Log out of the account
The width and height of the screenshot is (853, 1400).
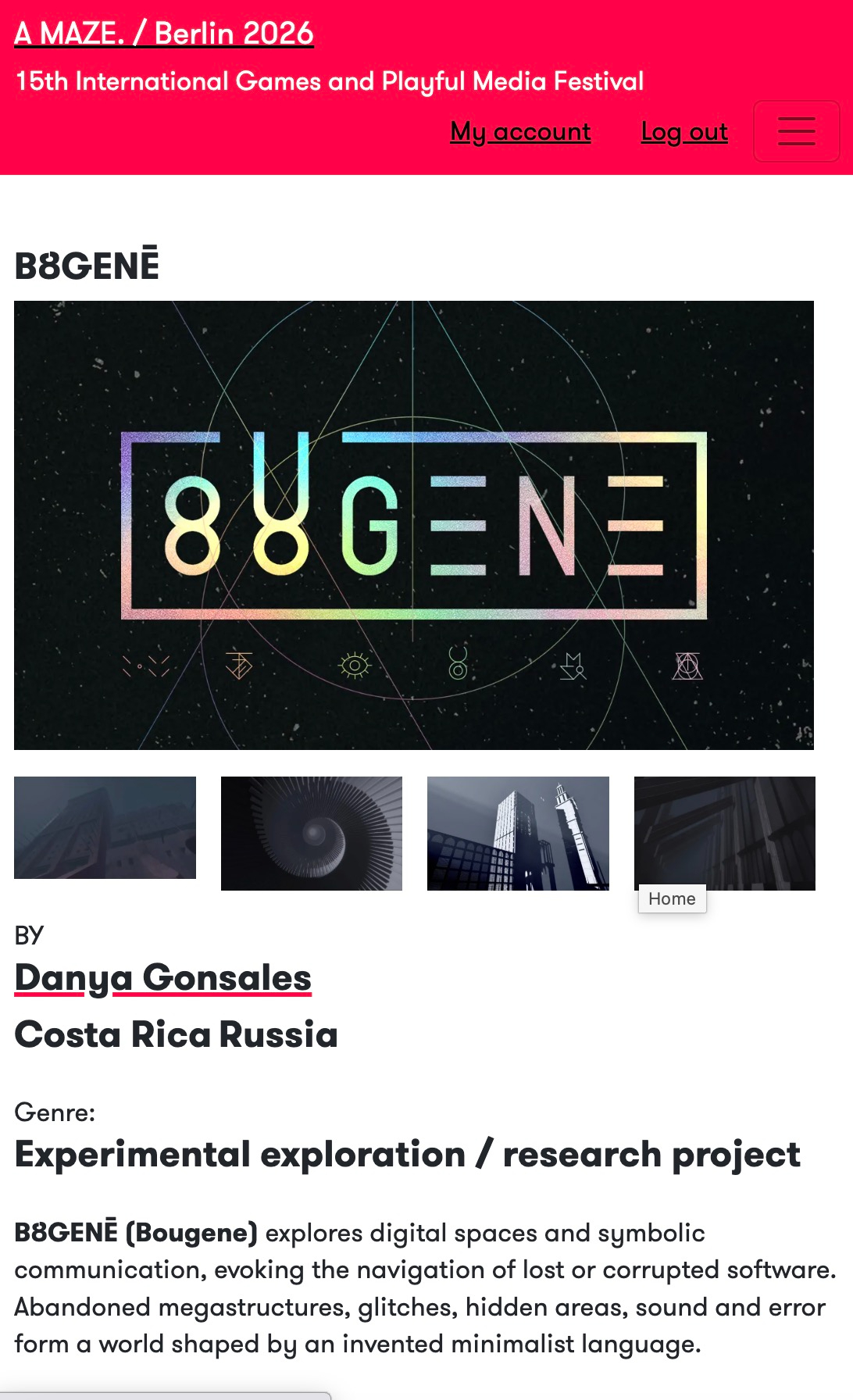coord(684,131)
